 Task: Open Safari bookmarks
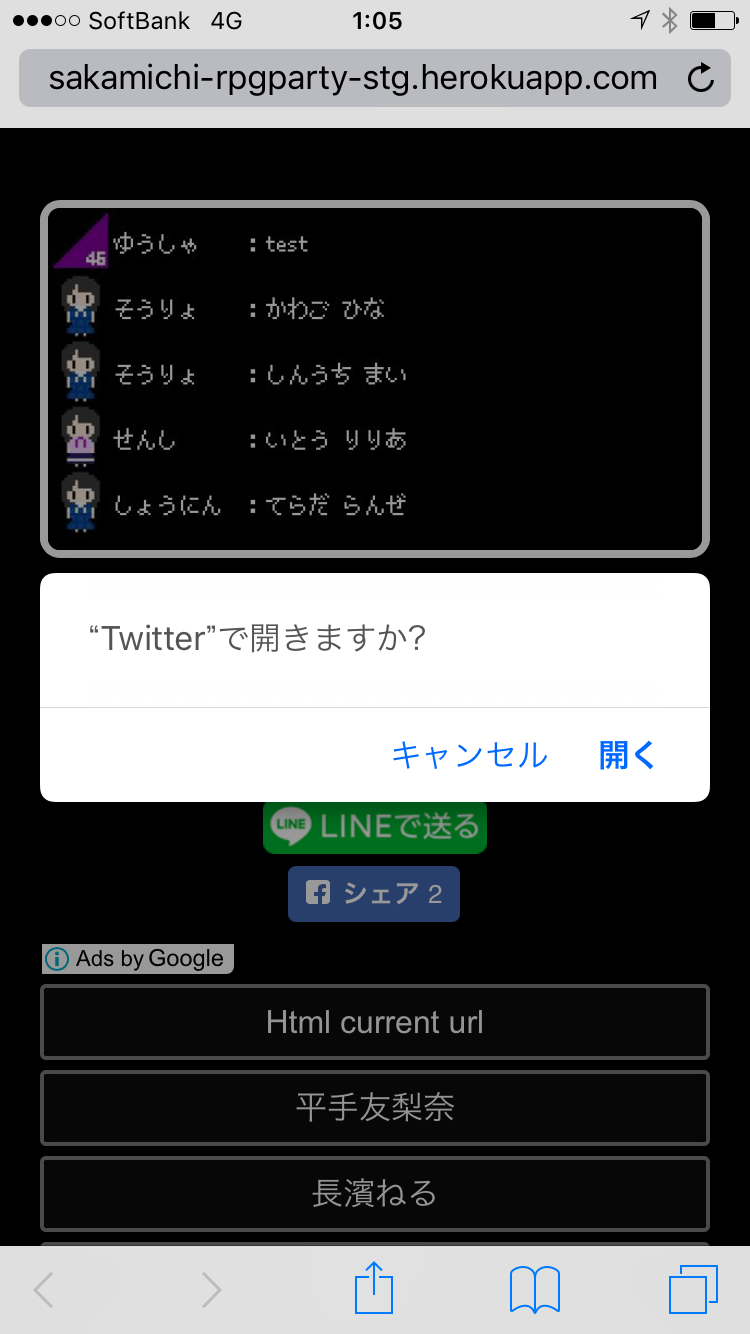point(534,1289)
